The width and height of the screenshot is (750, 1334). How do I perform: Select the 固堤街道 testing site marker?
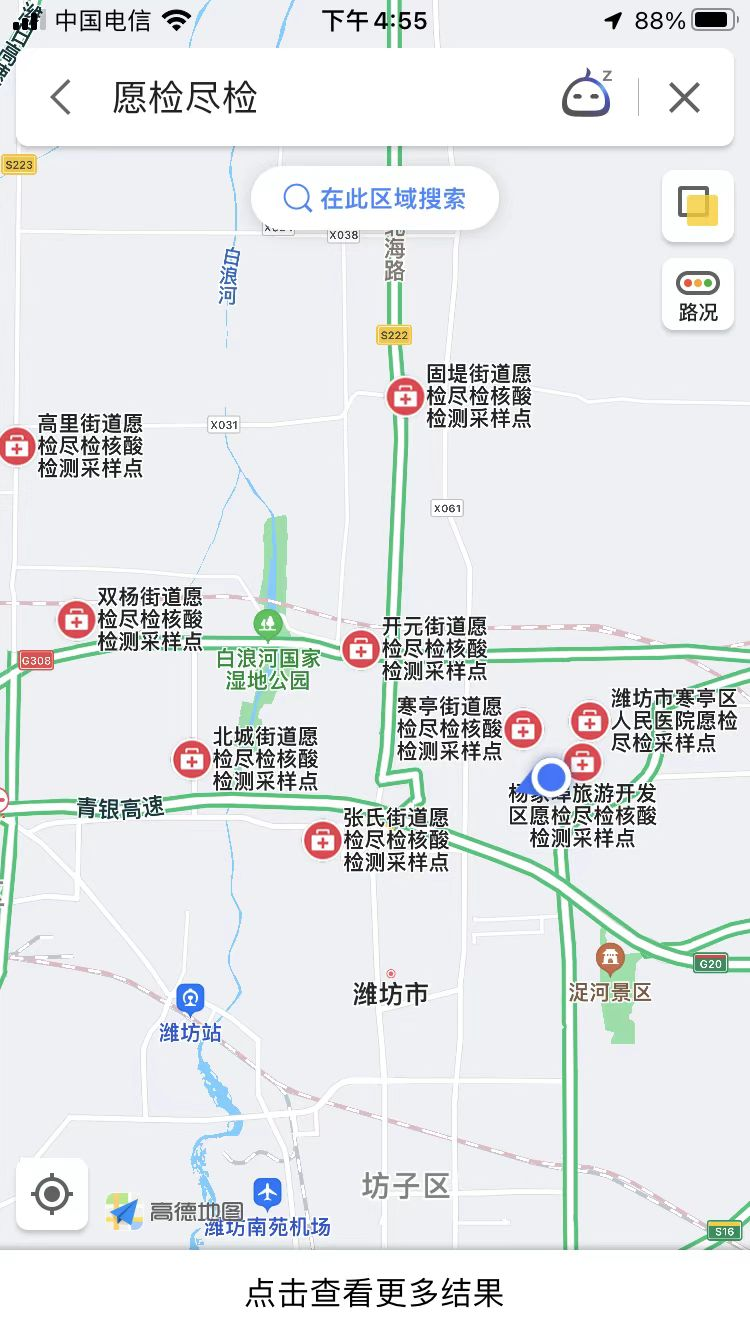(405, 397)
